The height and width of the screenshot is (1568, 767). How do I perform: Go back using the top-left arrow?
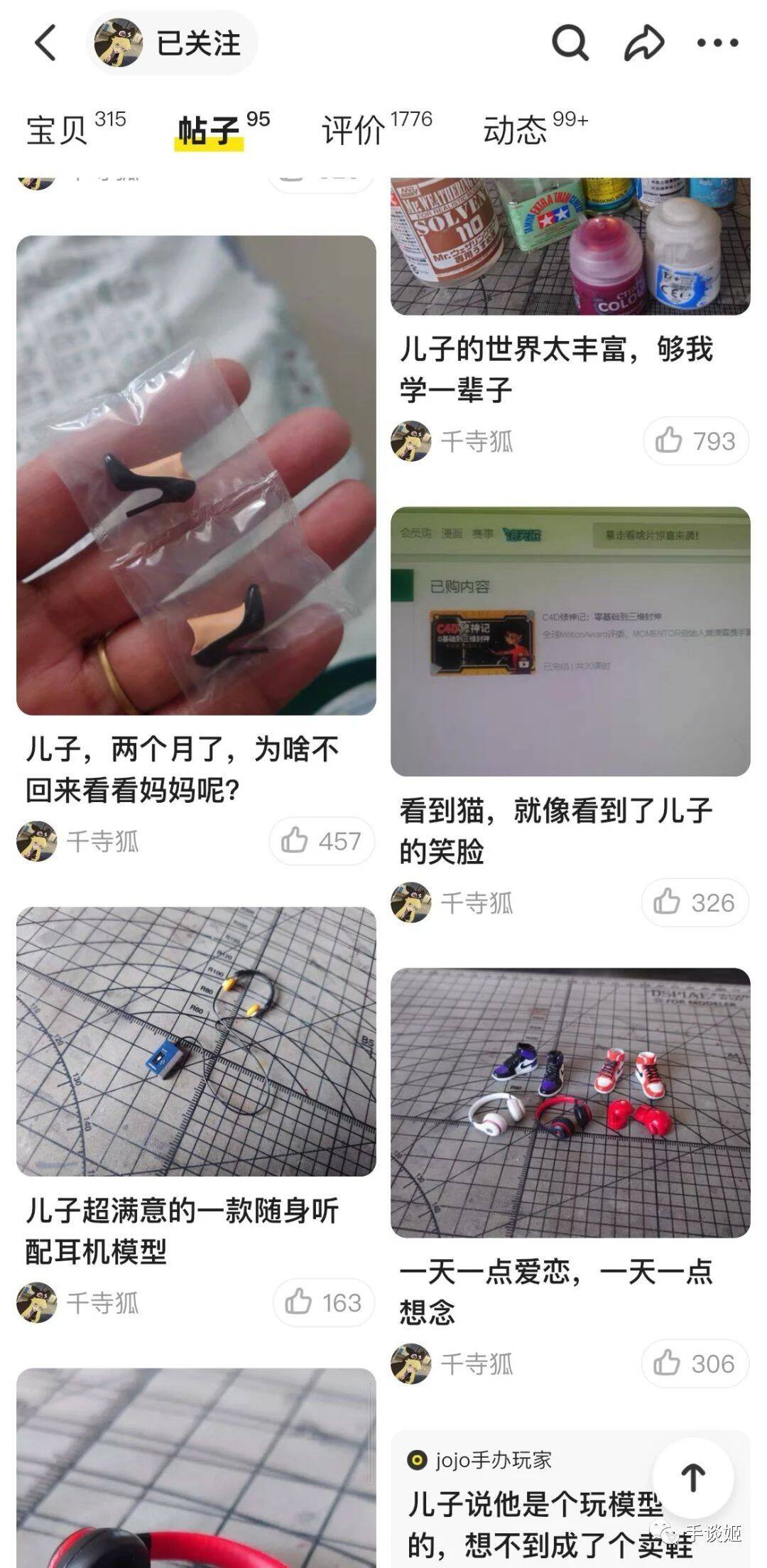[45, 43]
